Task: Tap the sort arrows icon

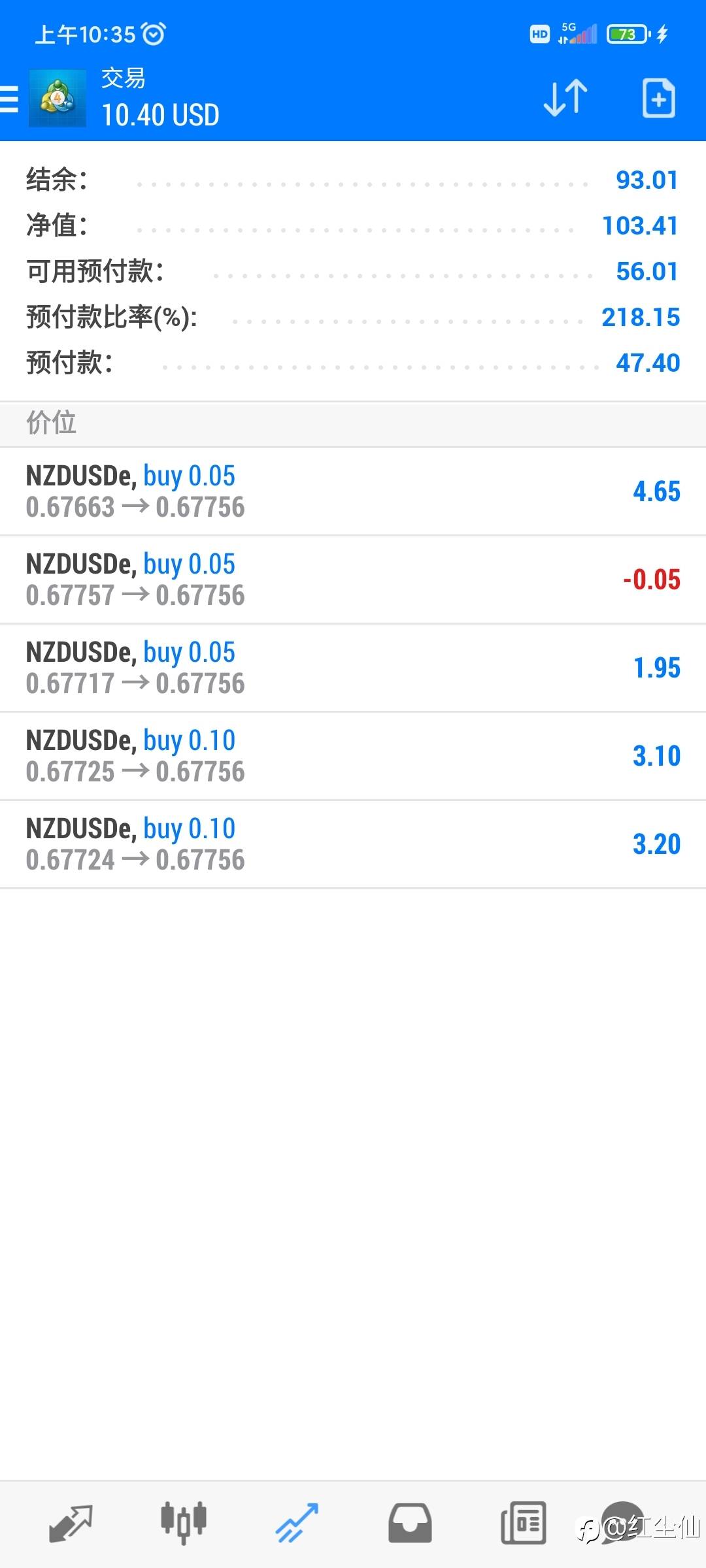Action: click(x=565, y=98)
